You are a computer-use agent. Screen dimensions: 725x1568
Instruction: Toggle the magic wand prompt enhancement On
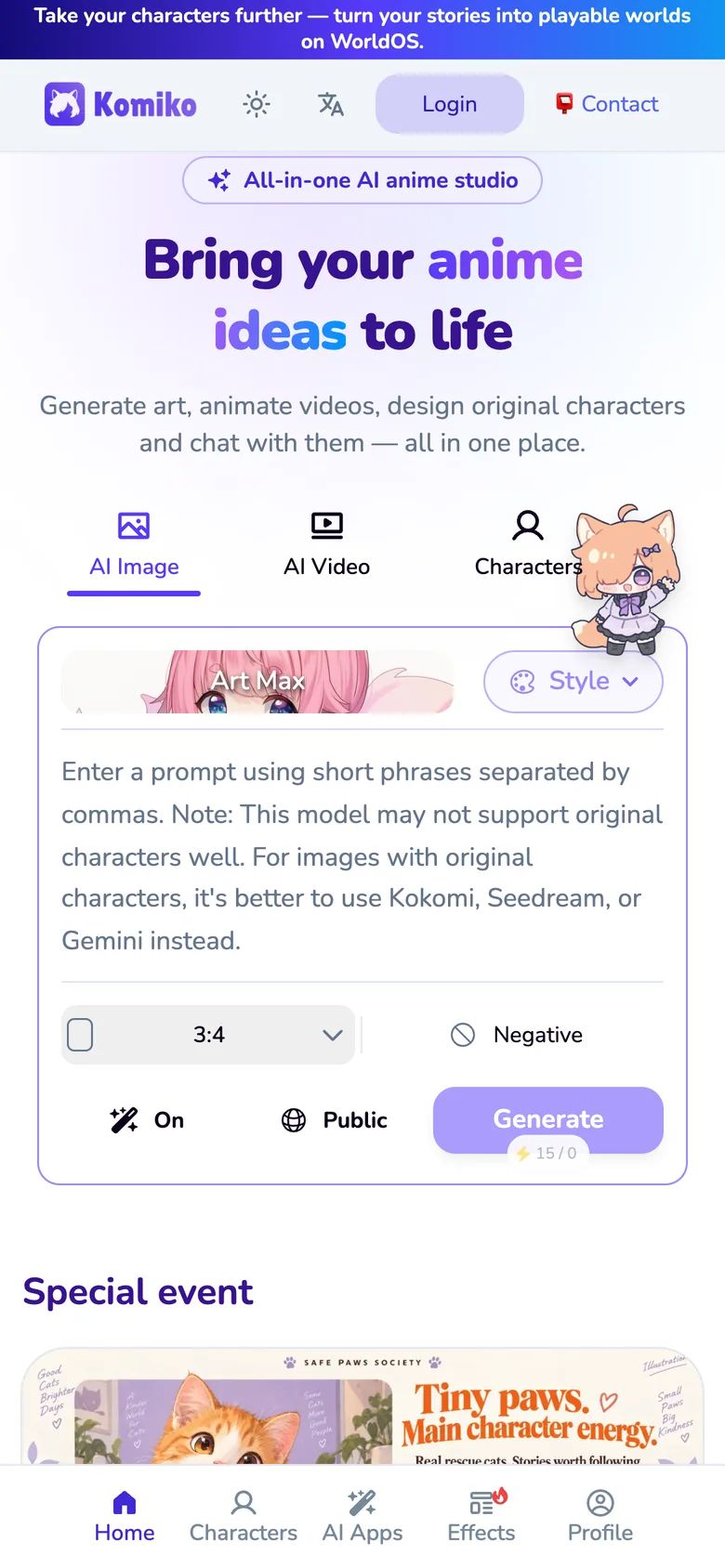[147, 1120]
